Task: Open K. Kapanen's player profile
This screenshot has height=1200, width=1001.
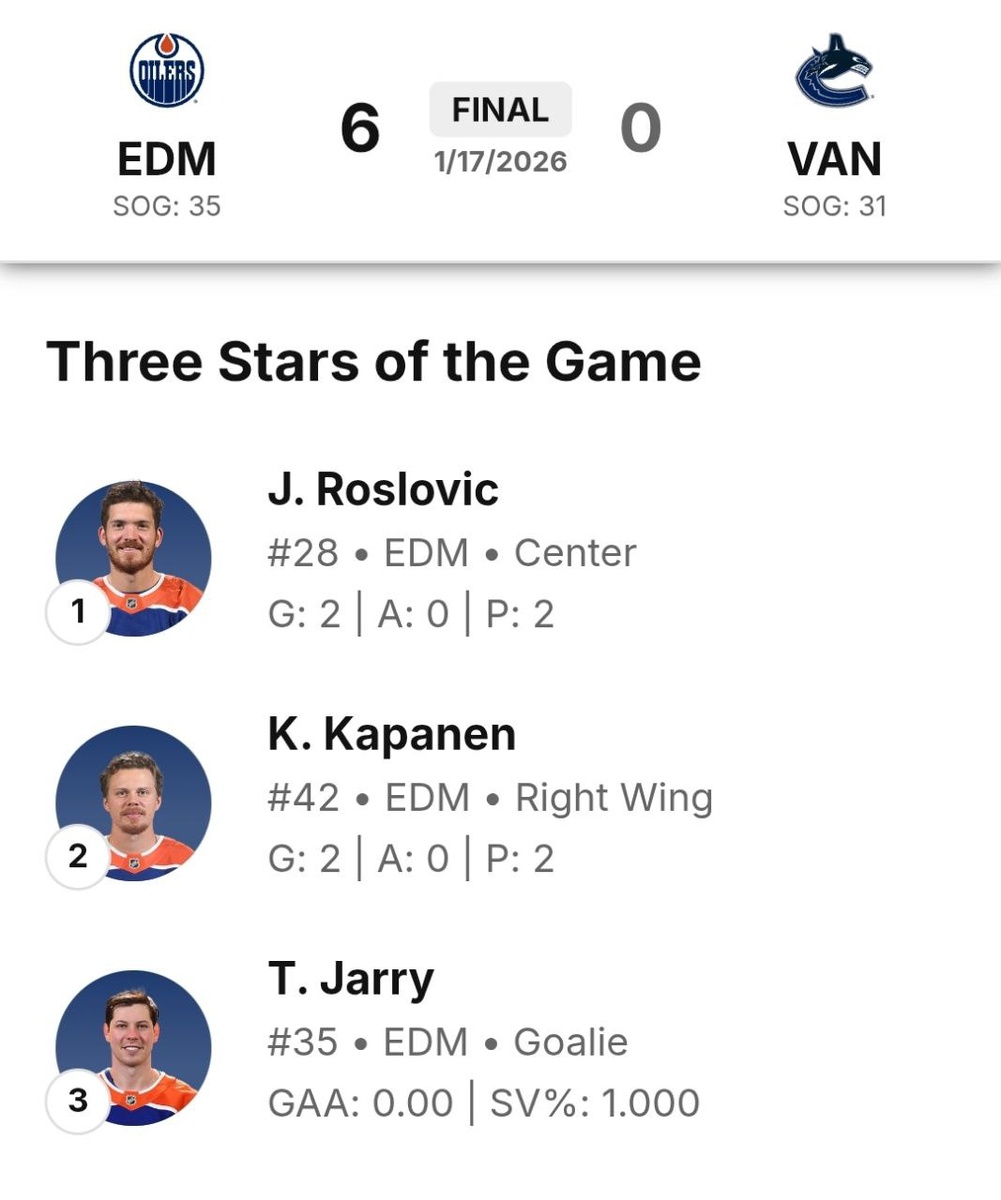Action: [392, 735]
